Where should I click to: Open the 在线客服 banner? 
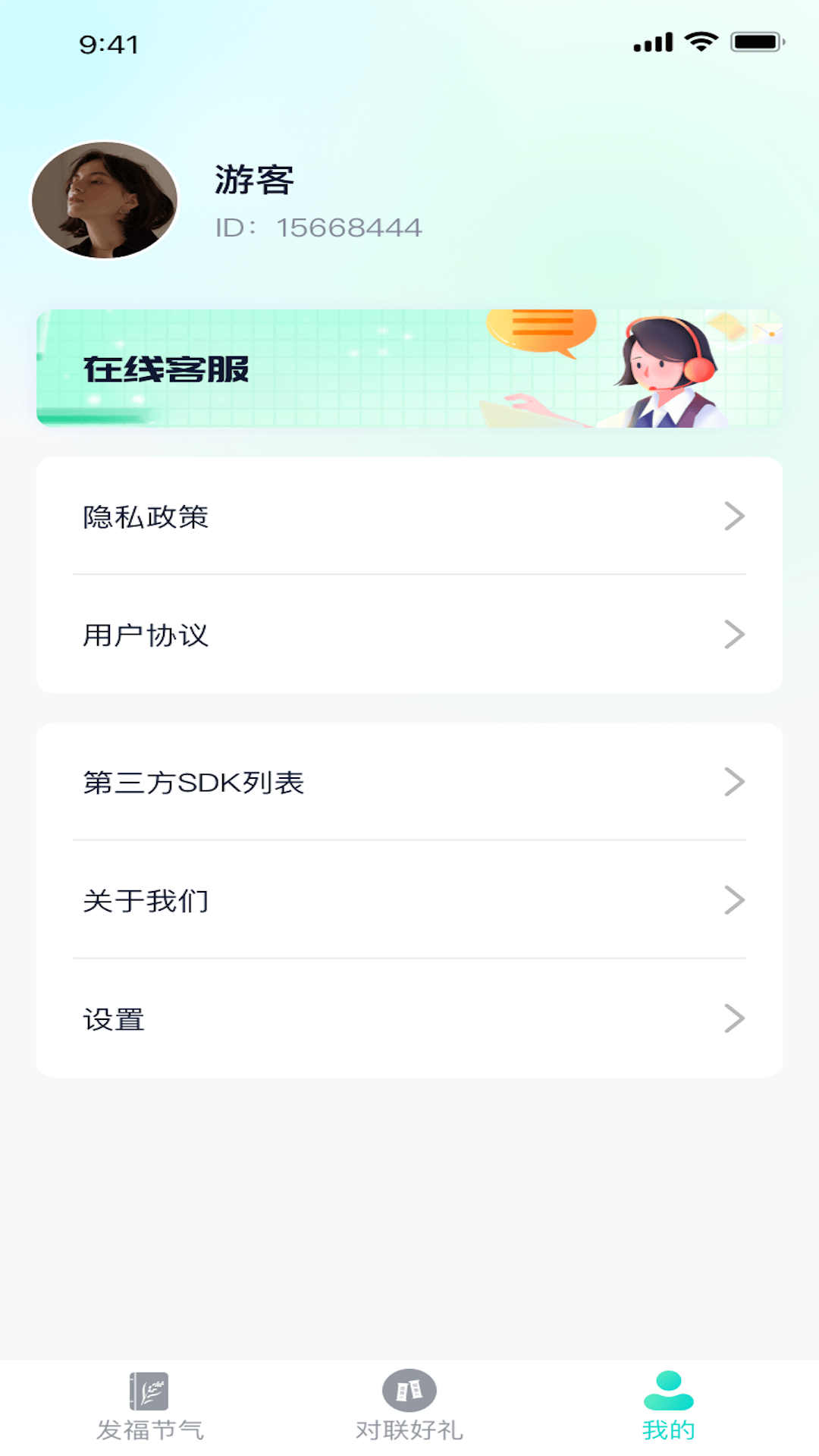pyautogui.click(x=409, y=369)
